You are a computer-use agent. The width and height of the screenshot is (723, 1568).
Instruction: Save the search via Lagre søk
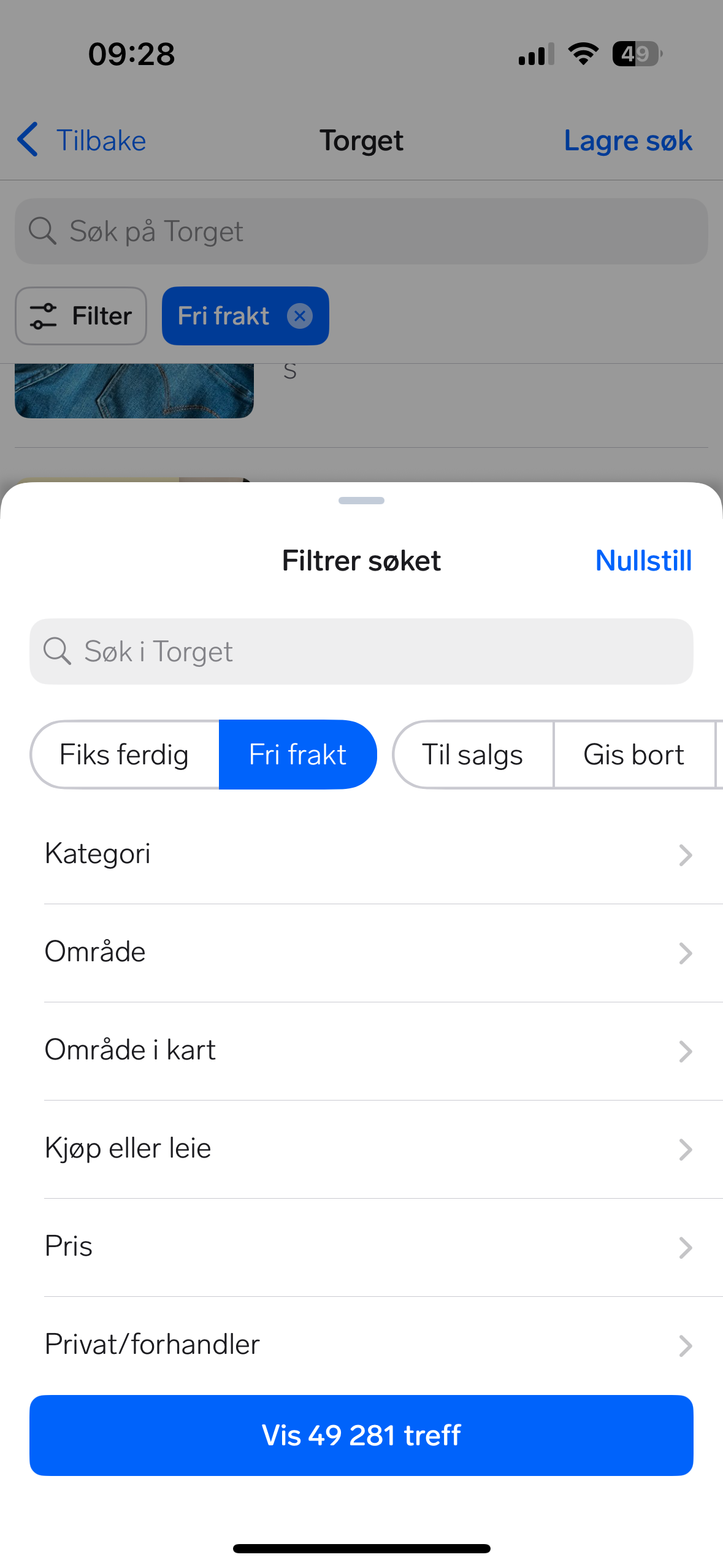point(627,140)
